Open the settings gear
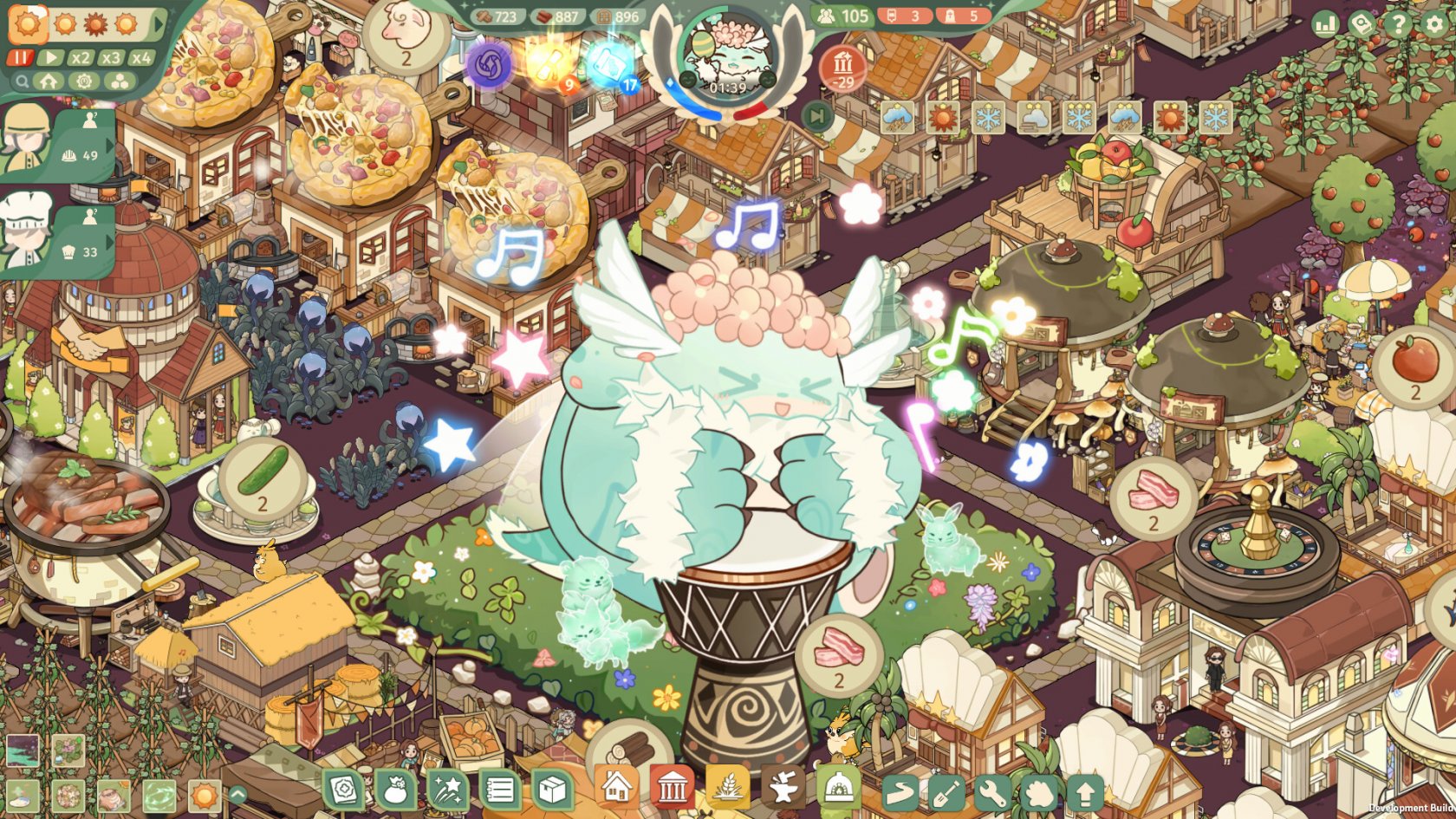The image size is (1456, 819). pyautogui.click(x=1434, y=23)
